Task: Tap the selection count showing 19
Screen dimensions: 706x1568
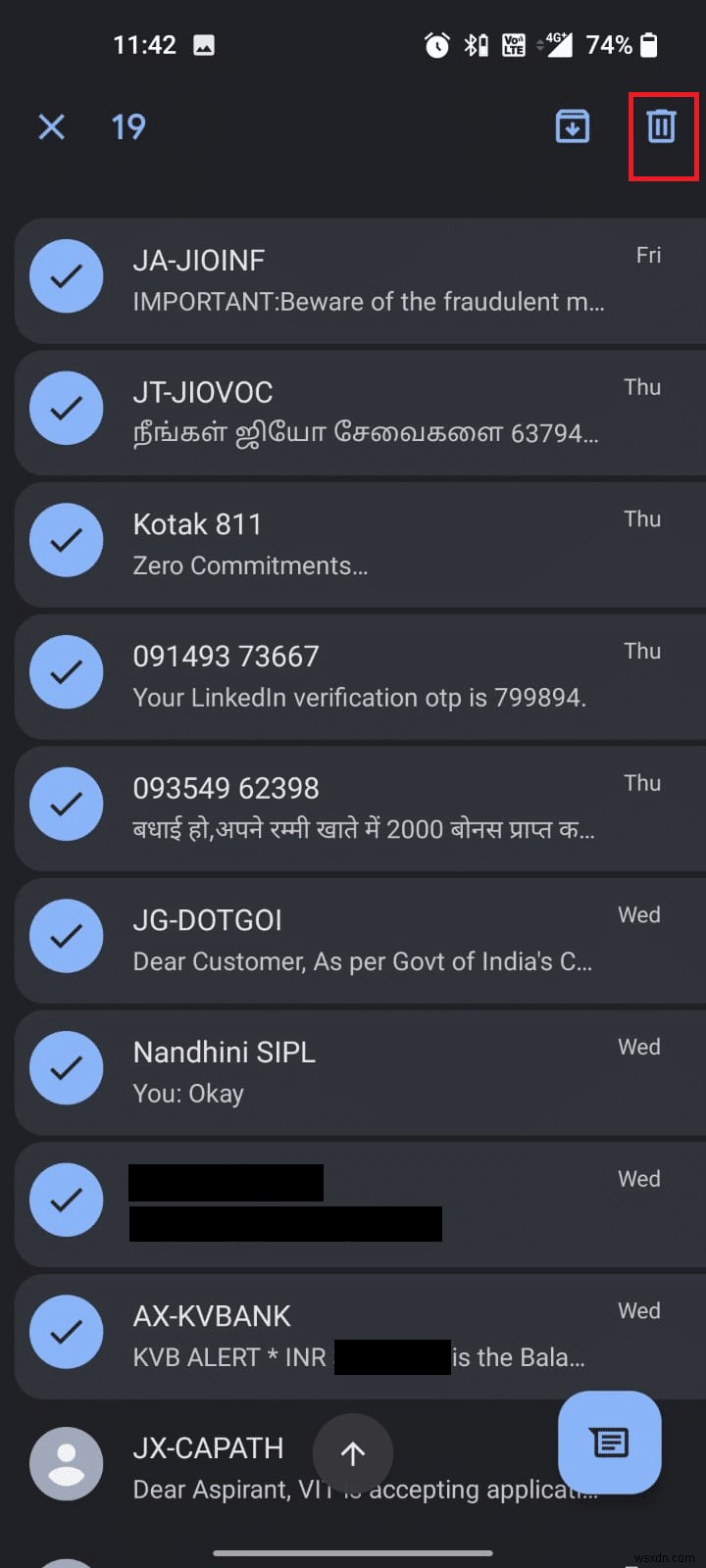Action: click(x=128, y=126)
